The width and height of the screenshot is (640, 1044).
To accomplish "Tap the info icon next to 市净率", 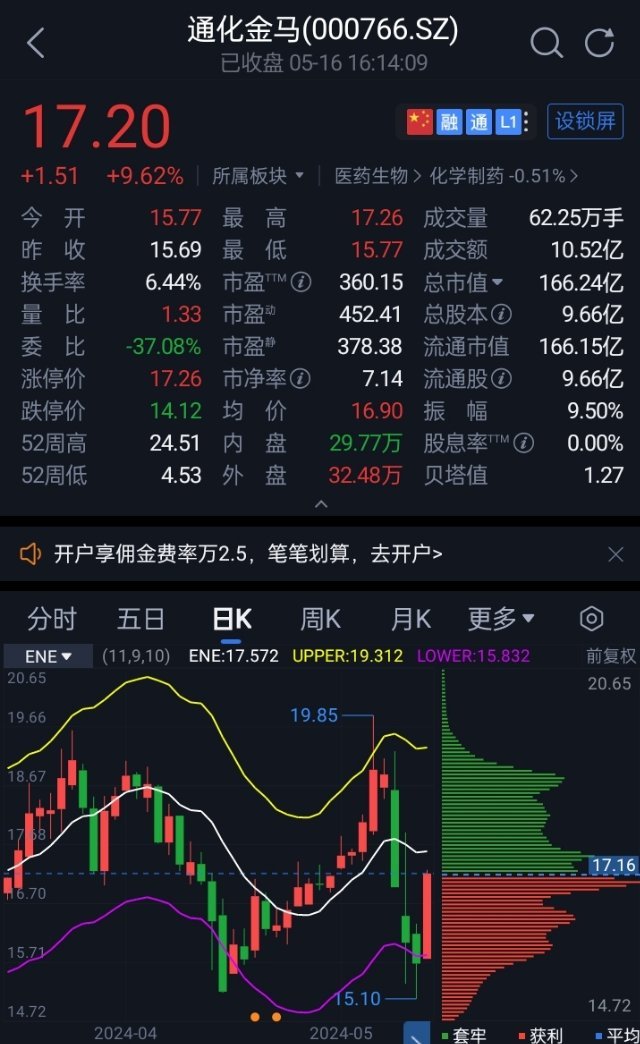I will 300,379.
